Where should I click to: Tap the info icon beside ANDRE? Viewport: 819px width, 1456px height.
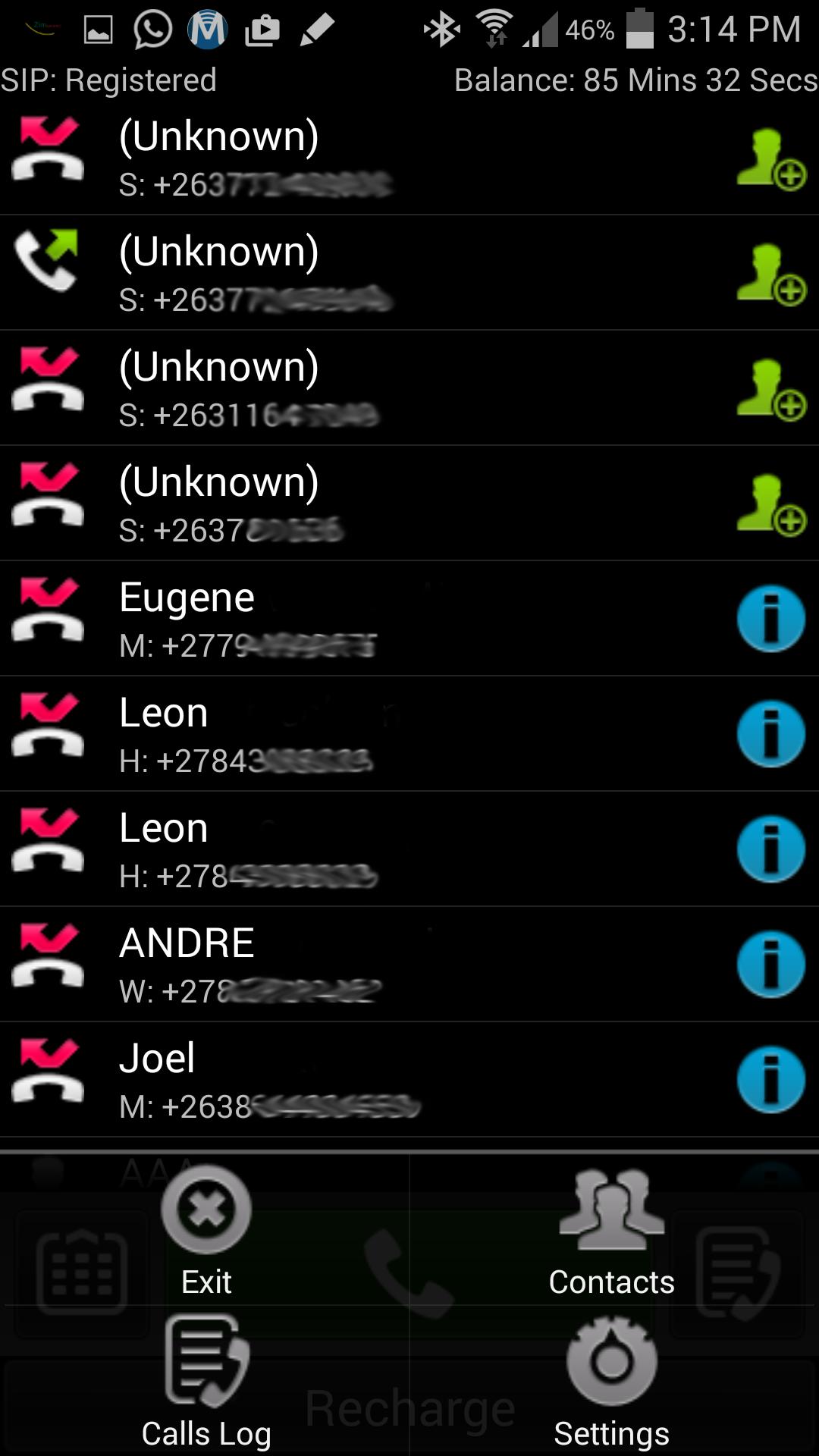click(770, 965)
